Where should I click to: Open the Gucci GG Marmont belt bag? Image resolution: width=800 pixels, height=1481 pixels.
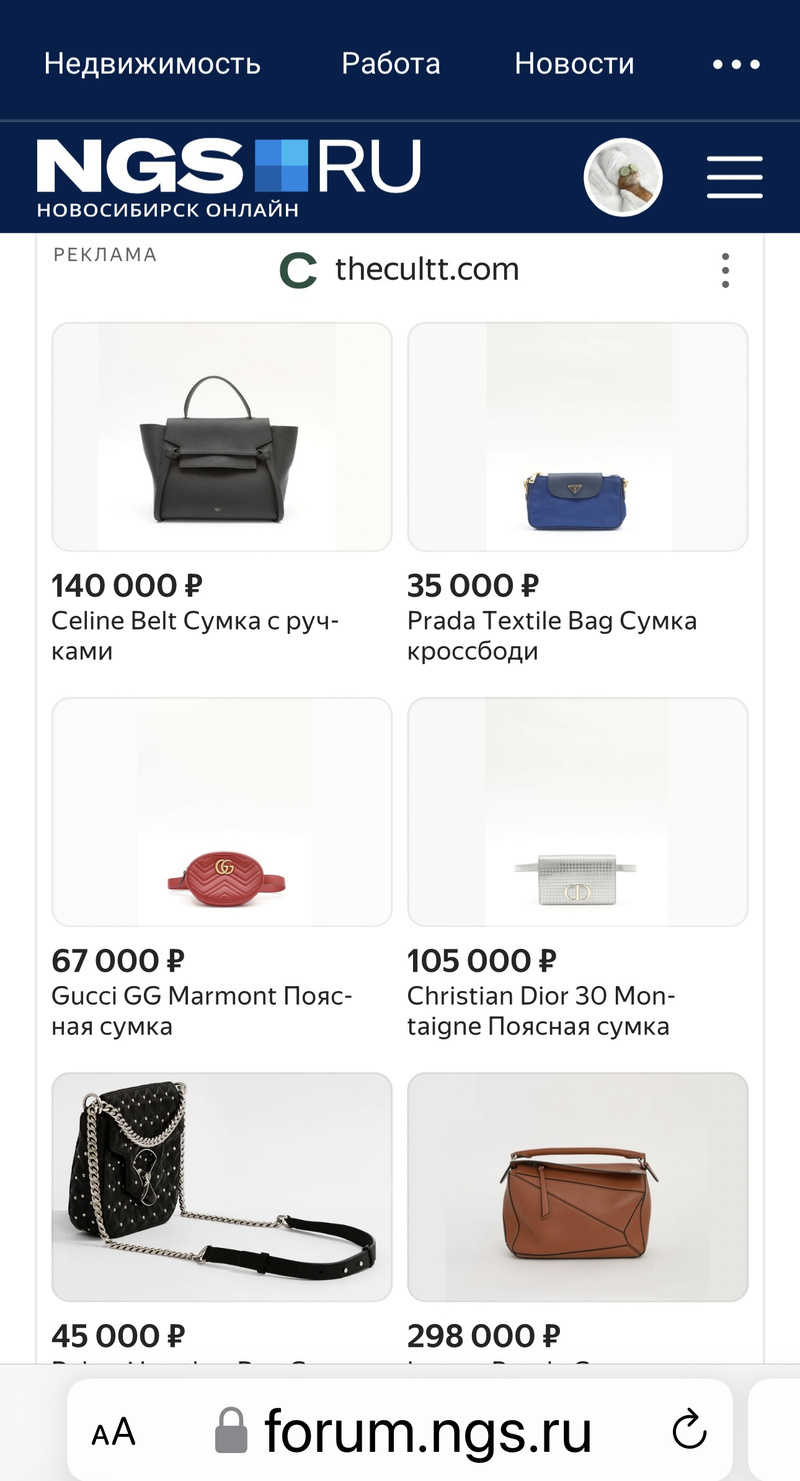[221, 812]
